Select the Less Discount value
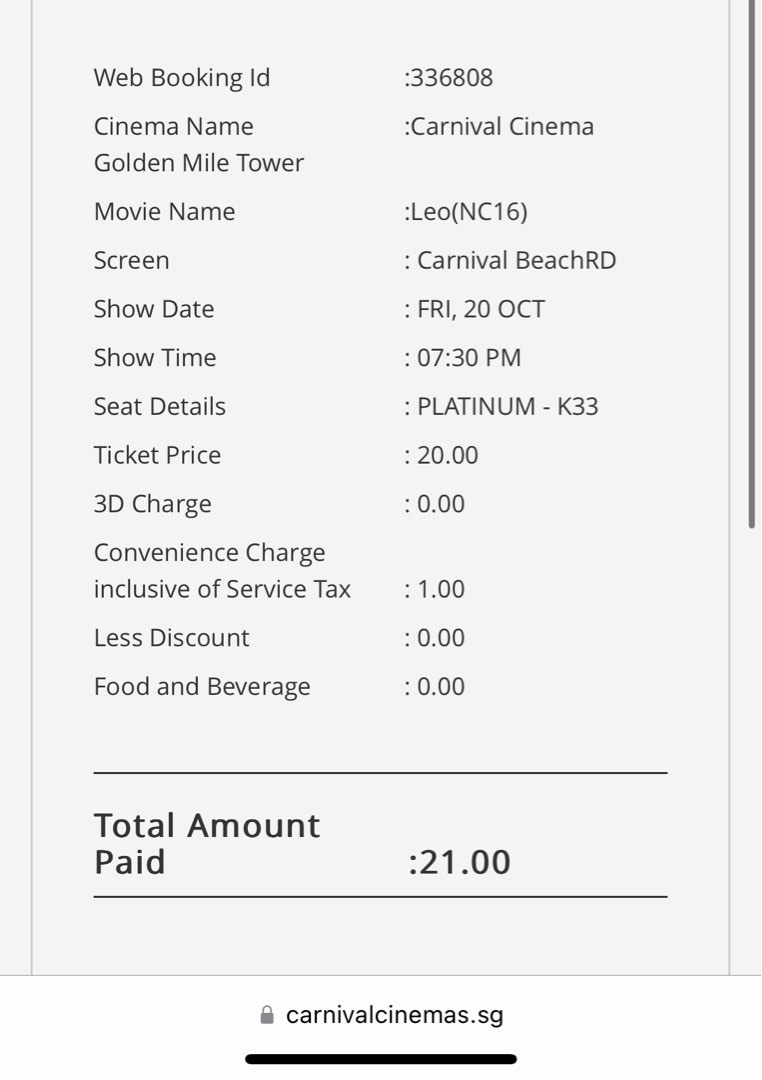The height and width of the screenshot is (1080, 762). (x=437, y=637)
